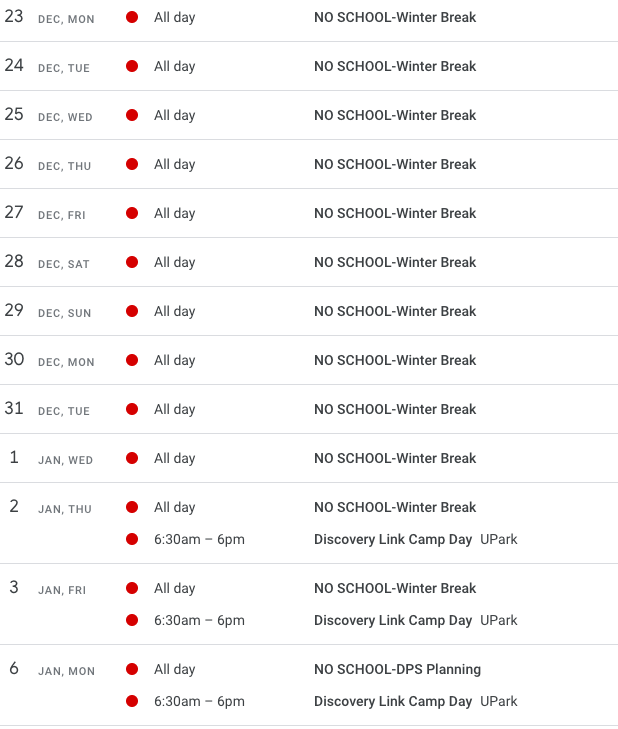Open Winter Break event on Dec 30
The image size is (618, 729).
(x=395, y=360)
